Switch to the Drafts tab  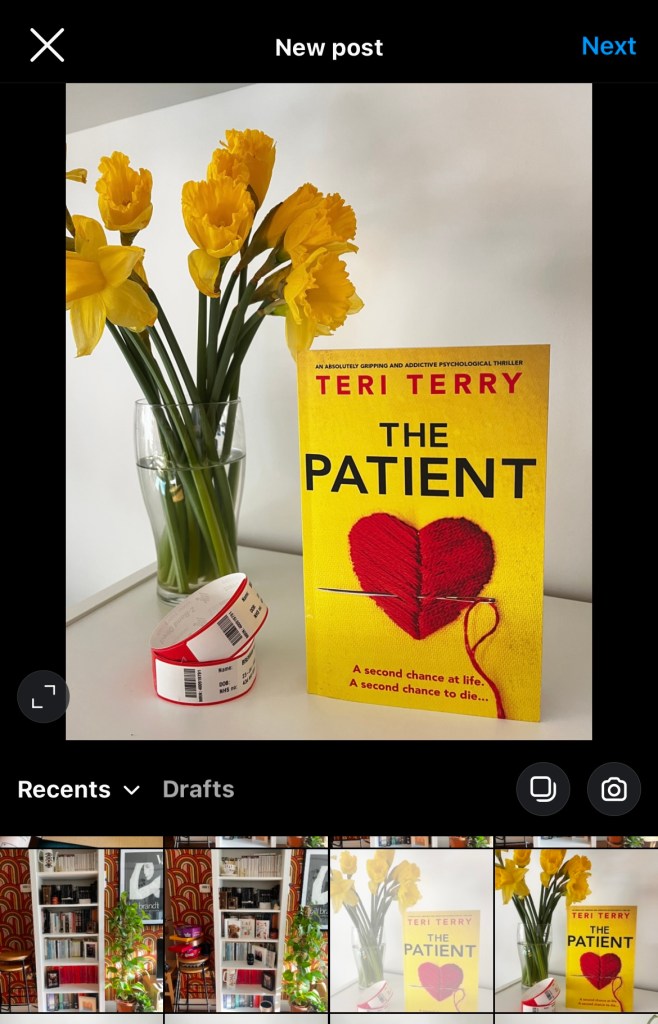pyautogui.click(x=198, y=789)
